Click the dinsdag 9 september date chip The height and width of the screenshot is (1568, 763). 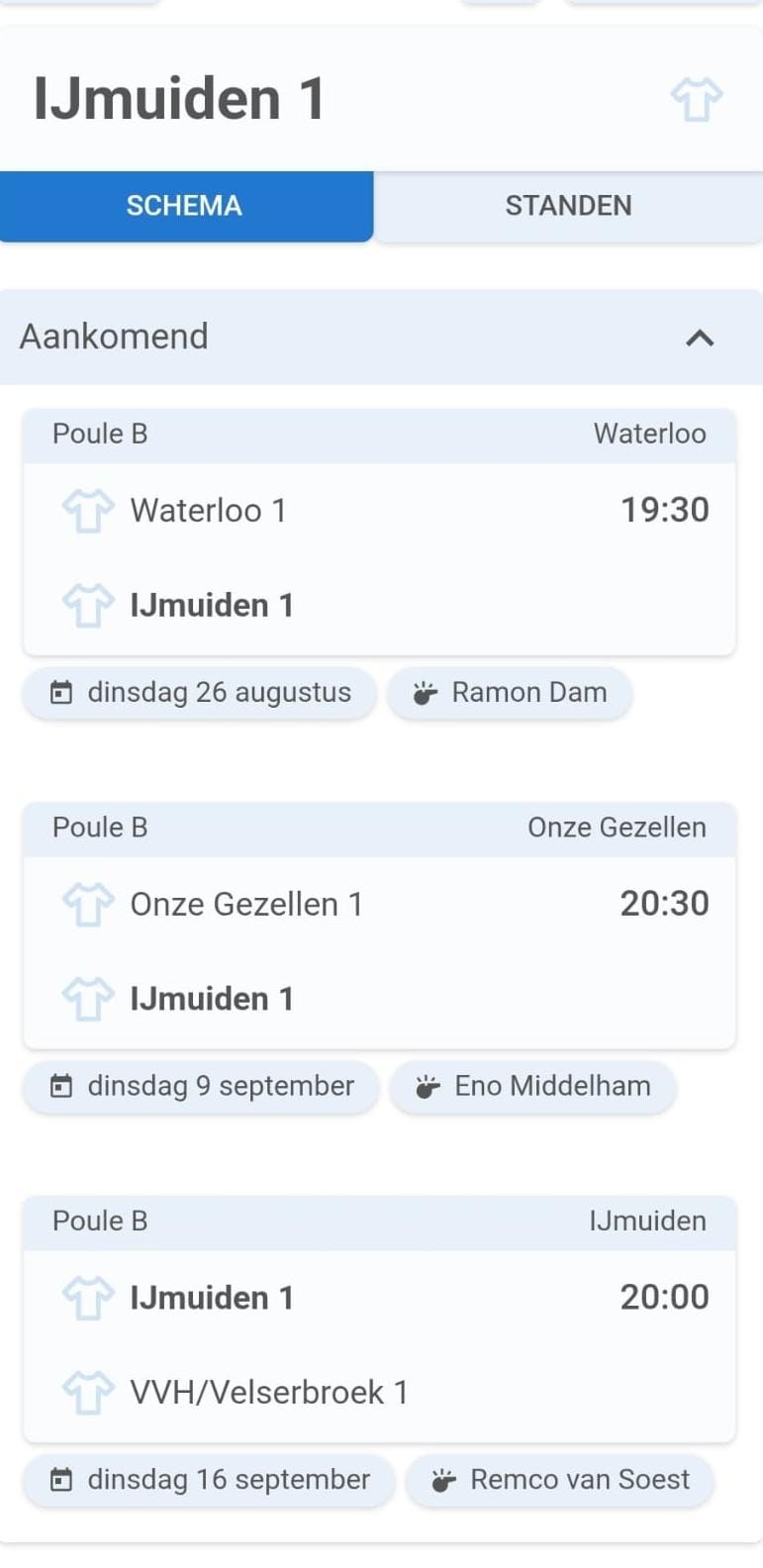coord(200,1086)
